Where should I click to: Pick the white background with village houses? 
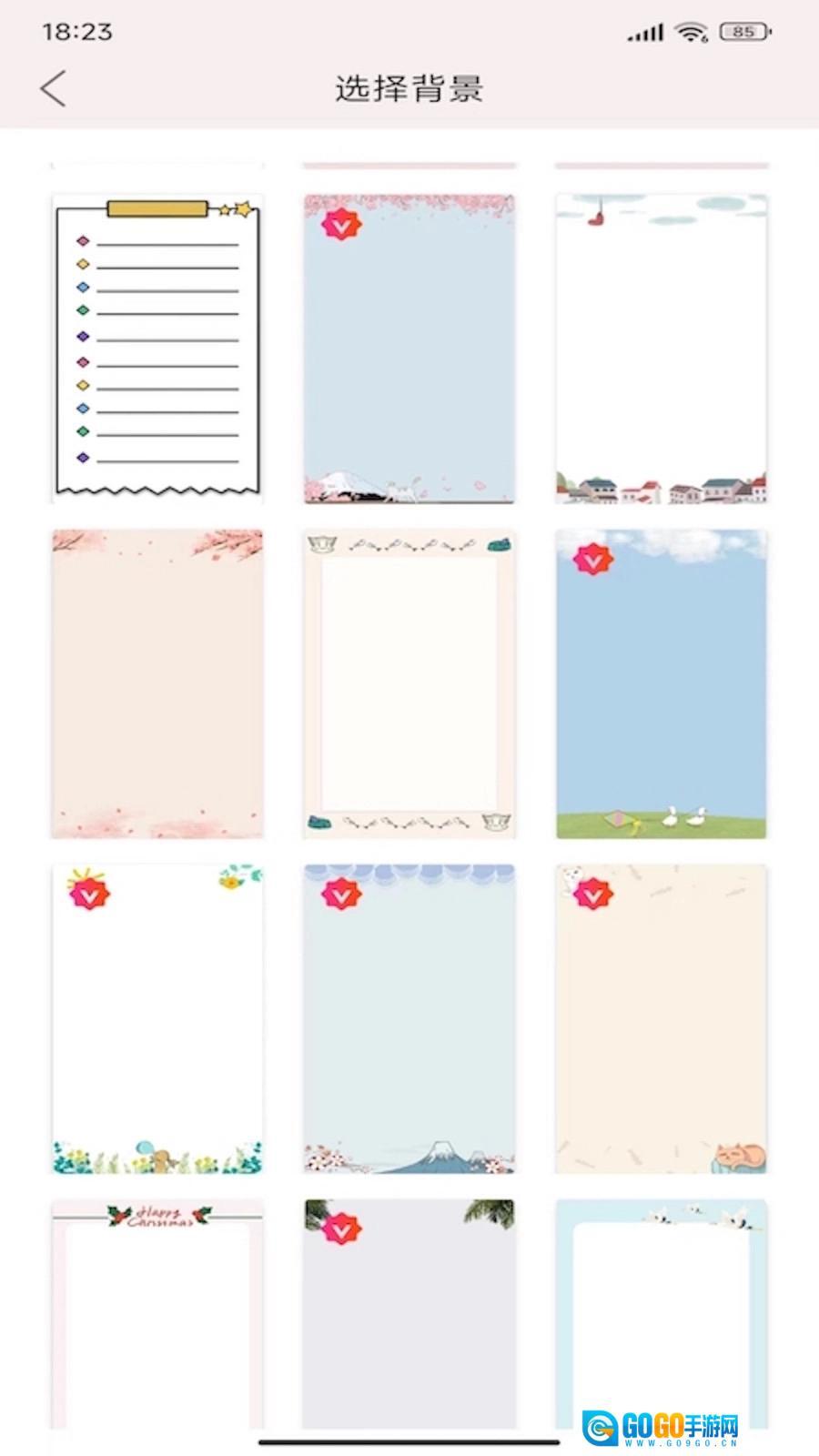point(662,349)
